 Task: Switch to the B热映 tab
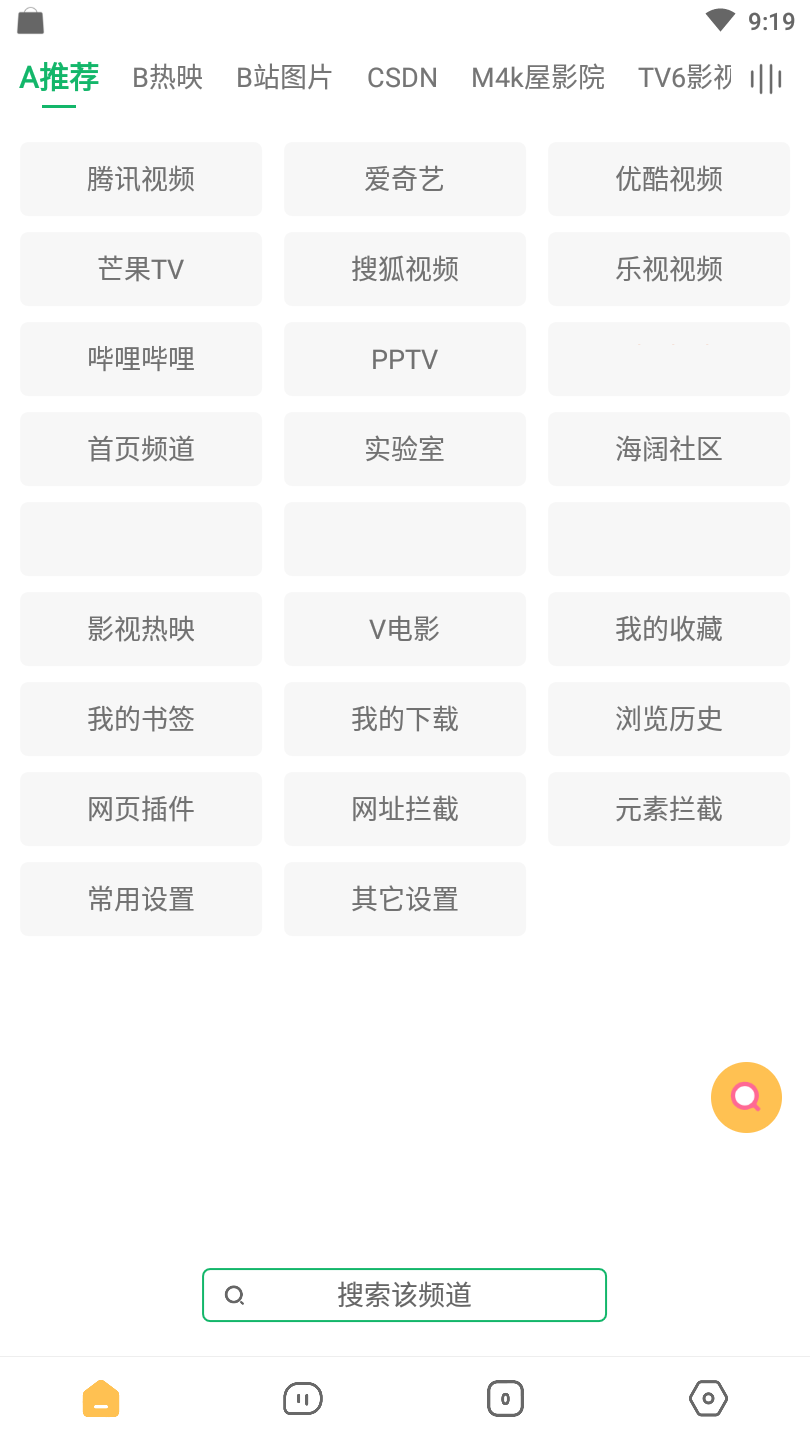pos(168,78)
